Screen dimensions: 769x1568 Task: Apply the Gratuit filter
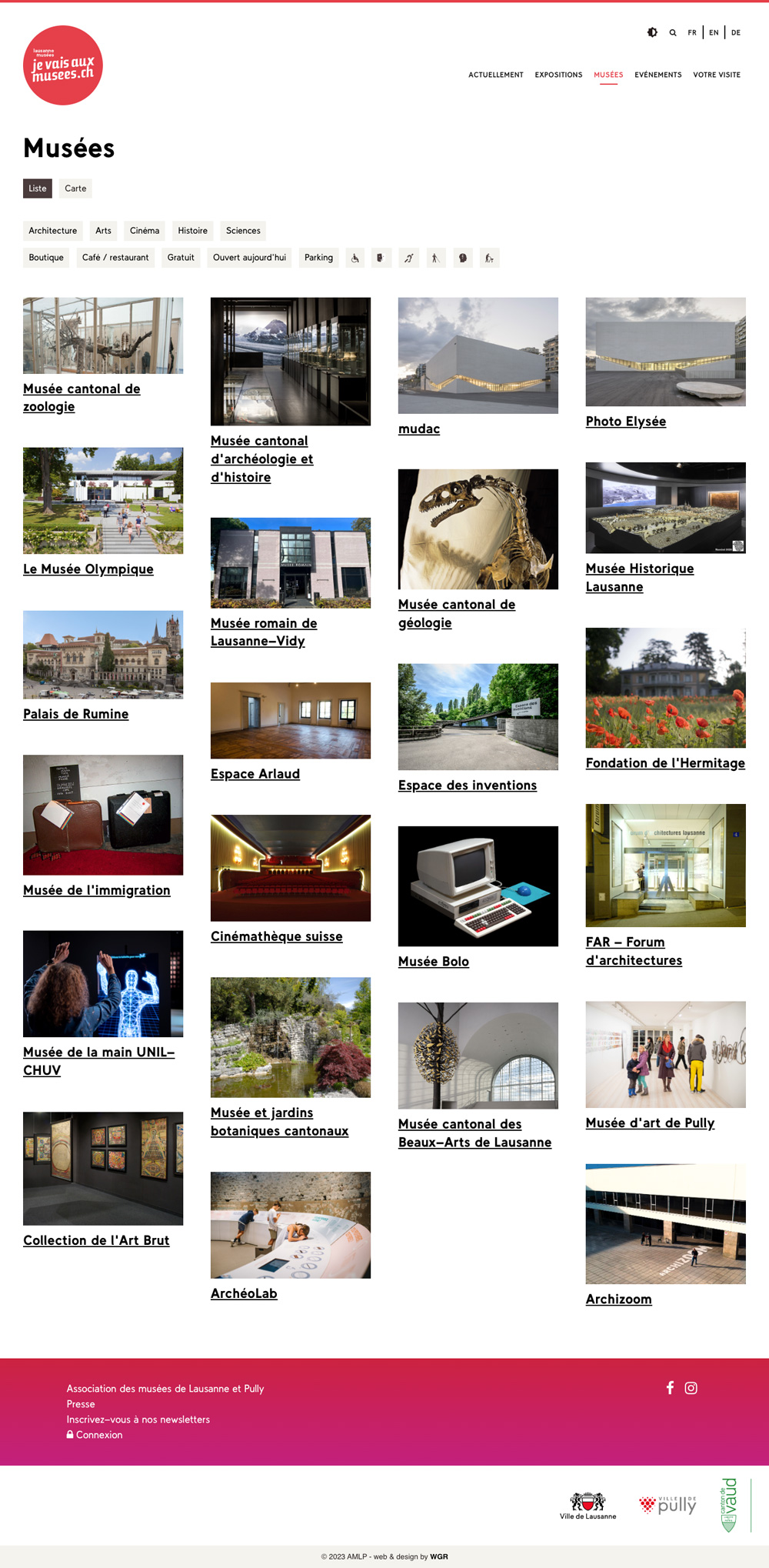[181, 258]
